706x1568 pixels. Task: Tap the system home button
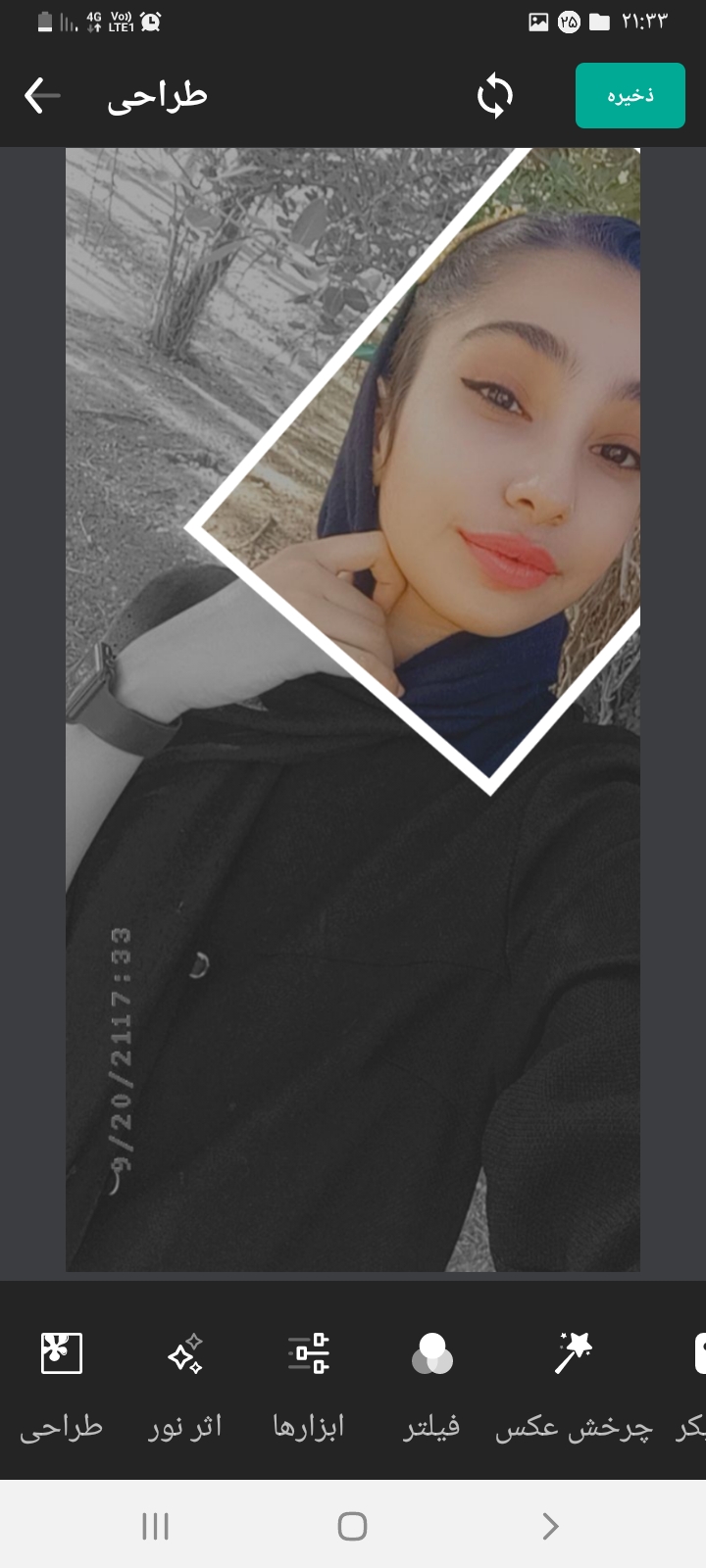coord(352,1526)
